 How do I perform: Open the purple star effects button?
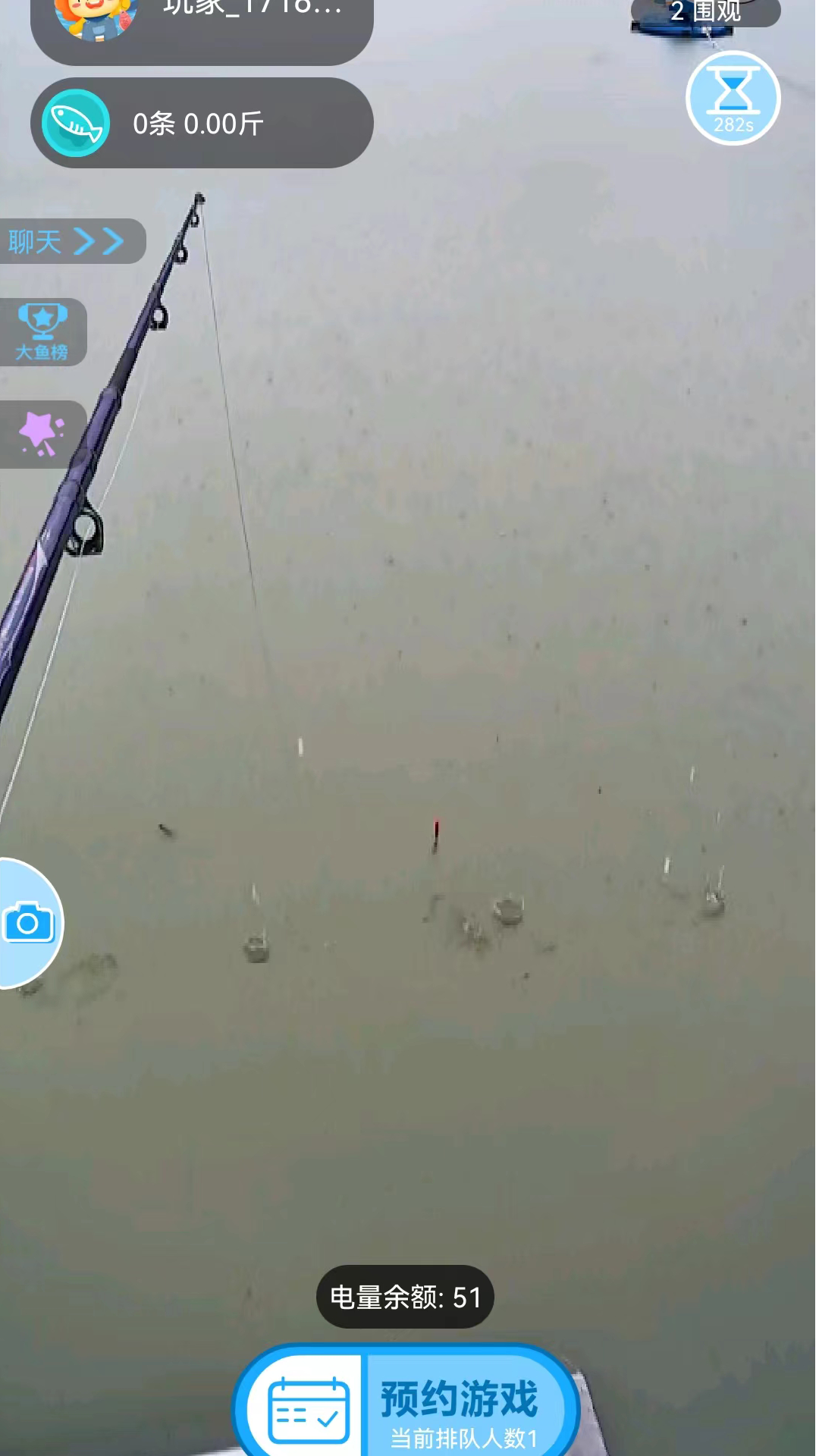(x=41, y=434)
